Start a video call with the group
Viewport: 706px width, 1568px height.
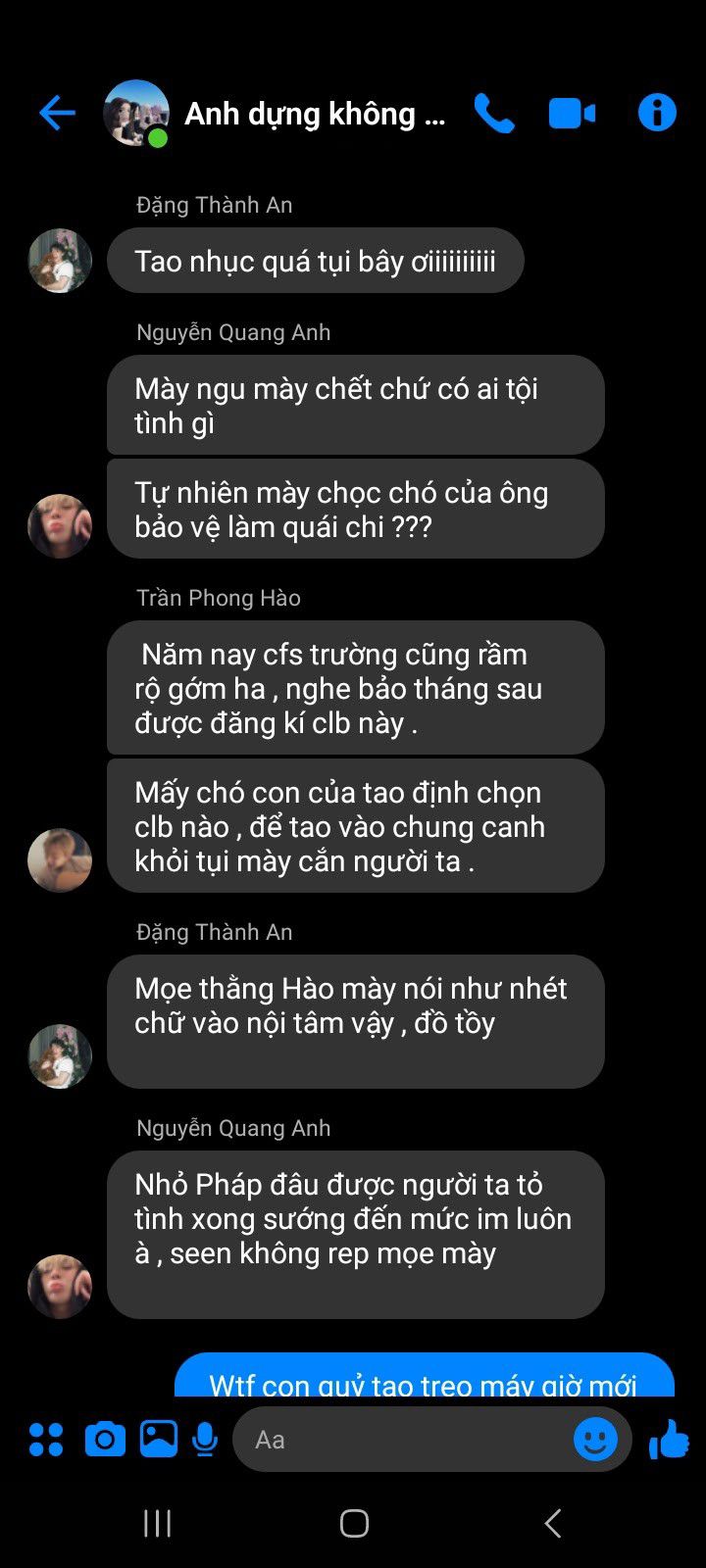[572, 114]
